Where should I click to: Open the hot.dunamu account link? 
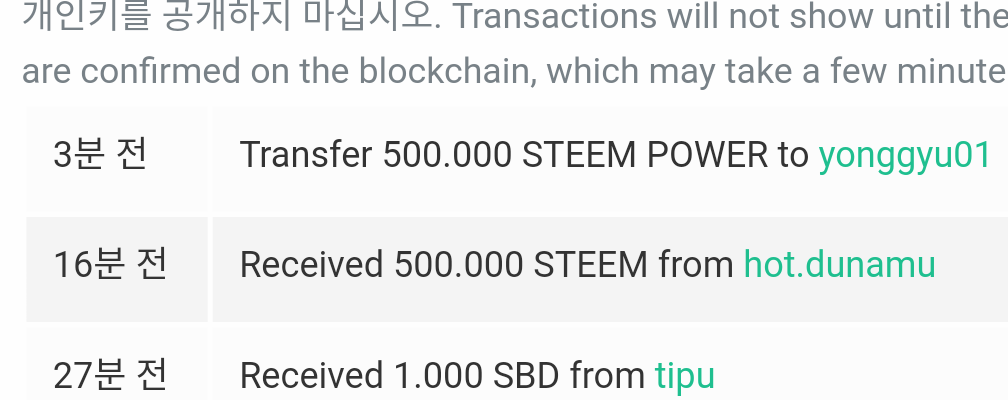point(840,264)
